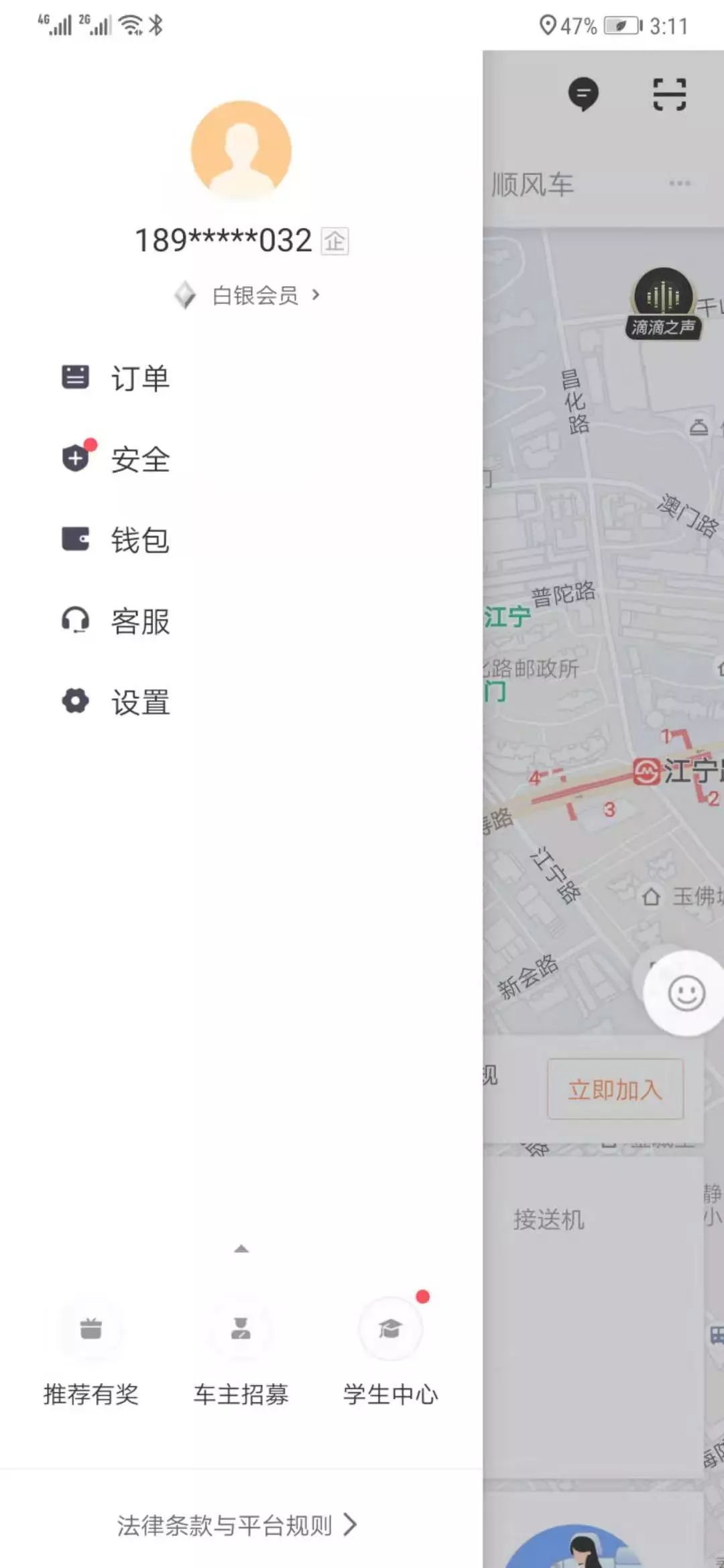724x1568 pixels.
Task: Tap the scan QR code icon
Action: click(x=669, y=94)
